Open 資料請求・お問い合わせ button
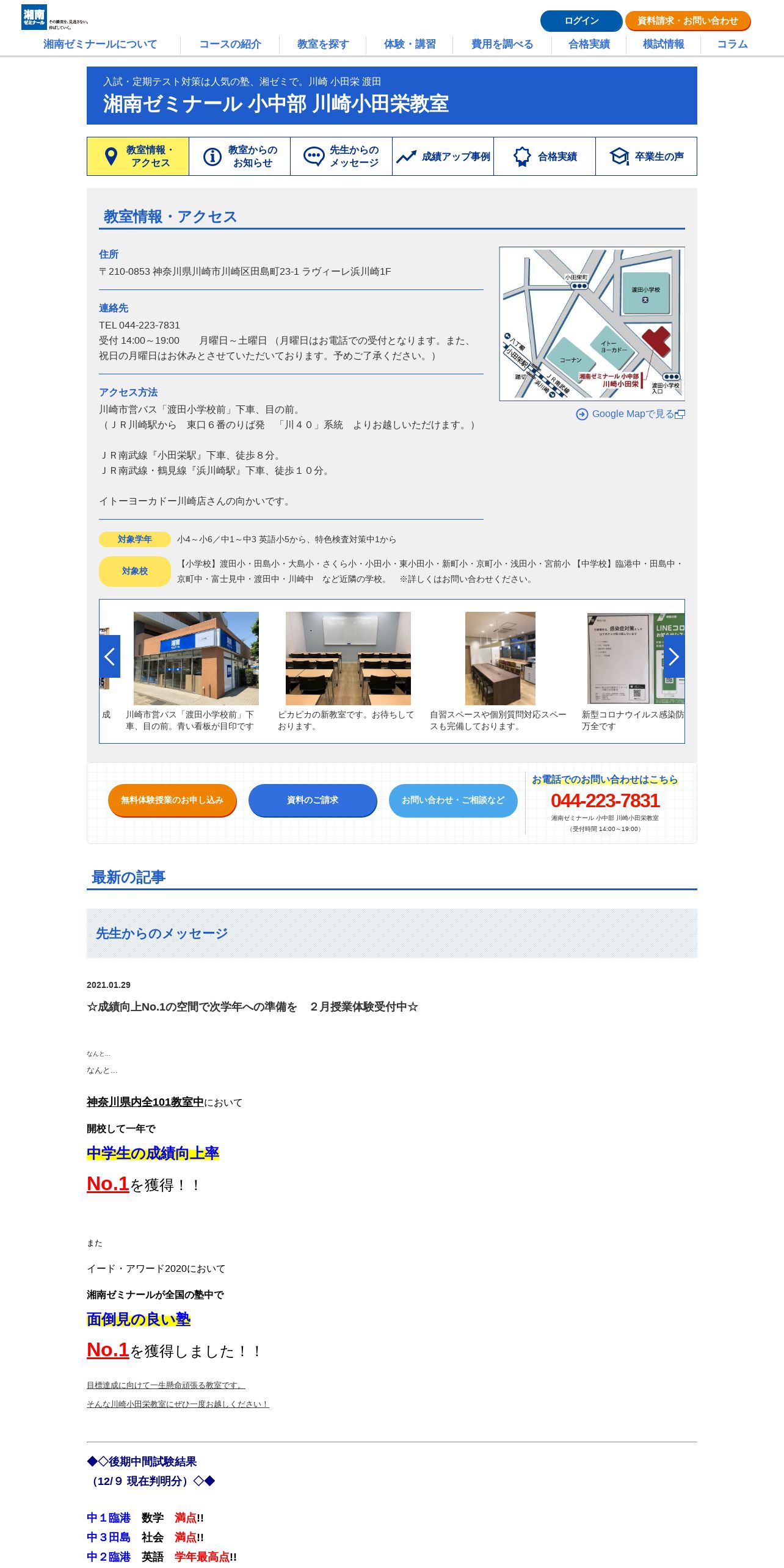Screen dimensions: 784x1568 tap(688, 21)
